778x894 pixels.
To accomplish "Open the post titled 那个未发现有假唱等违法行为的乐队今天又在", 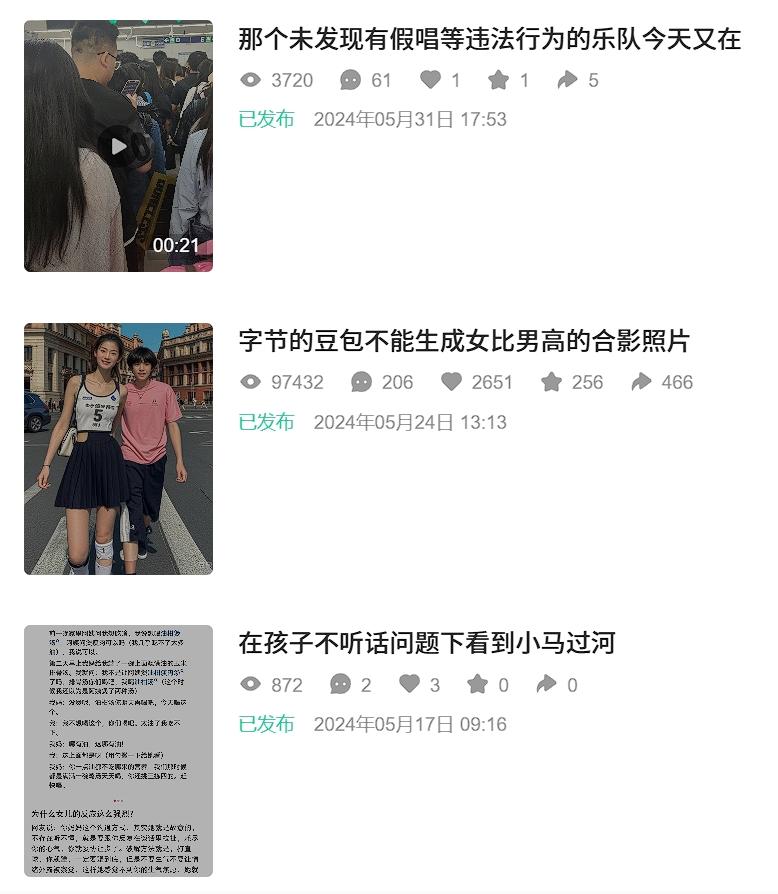I will 489,40.
